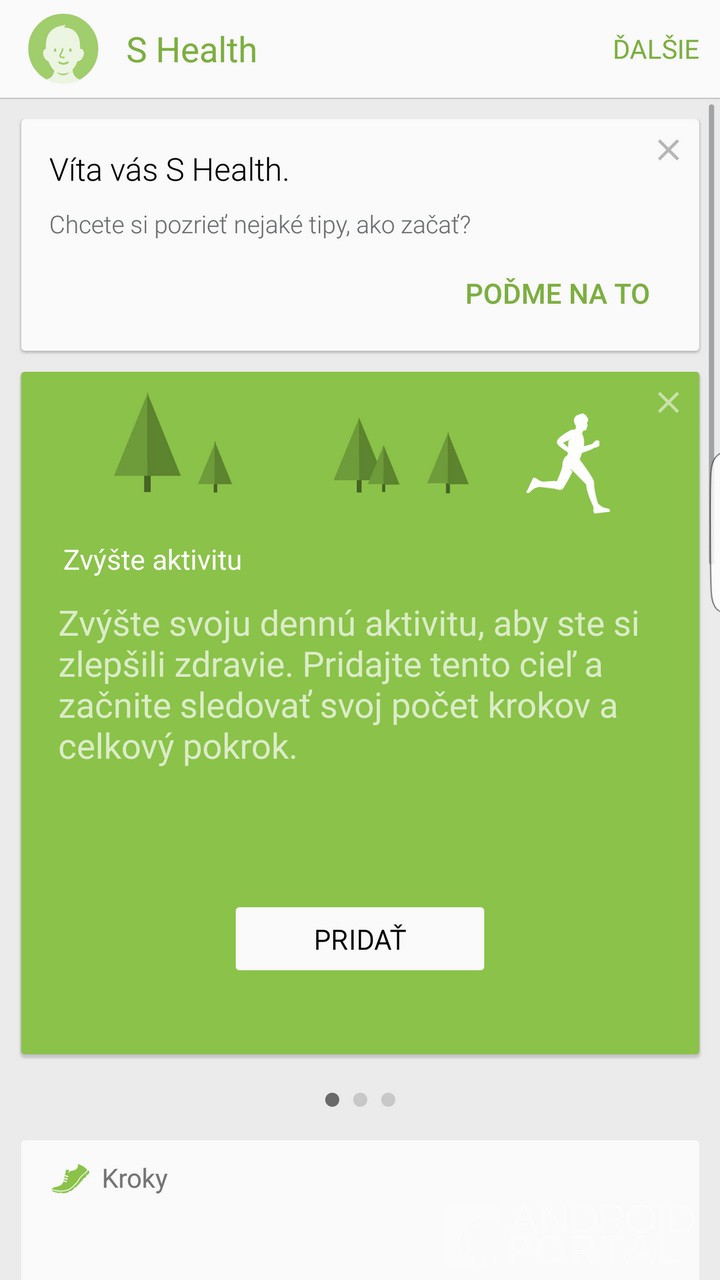Tap ĎALŠIE in the top bar
This screenshot has width=720, height=1280.
[655, 50]
